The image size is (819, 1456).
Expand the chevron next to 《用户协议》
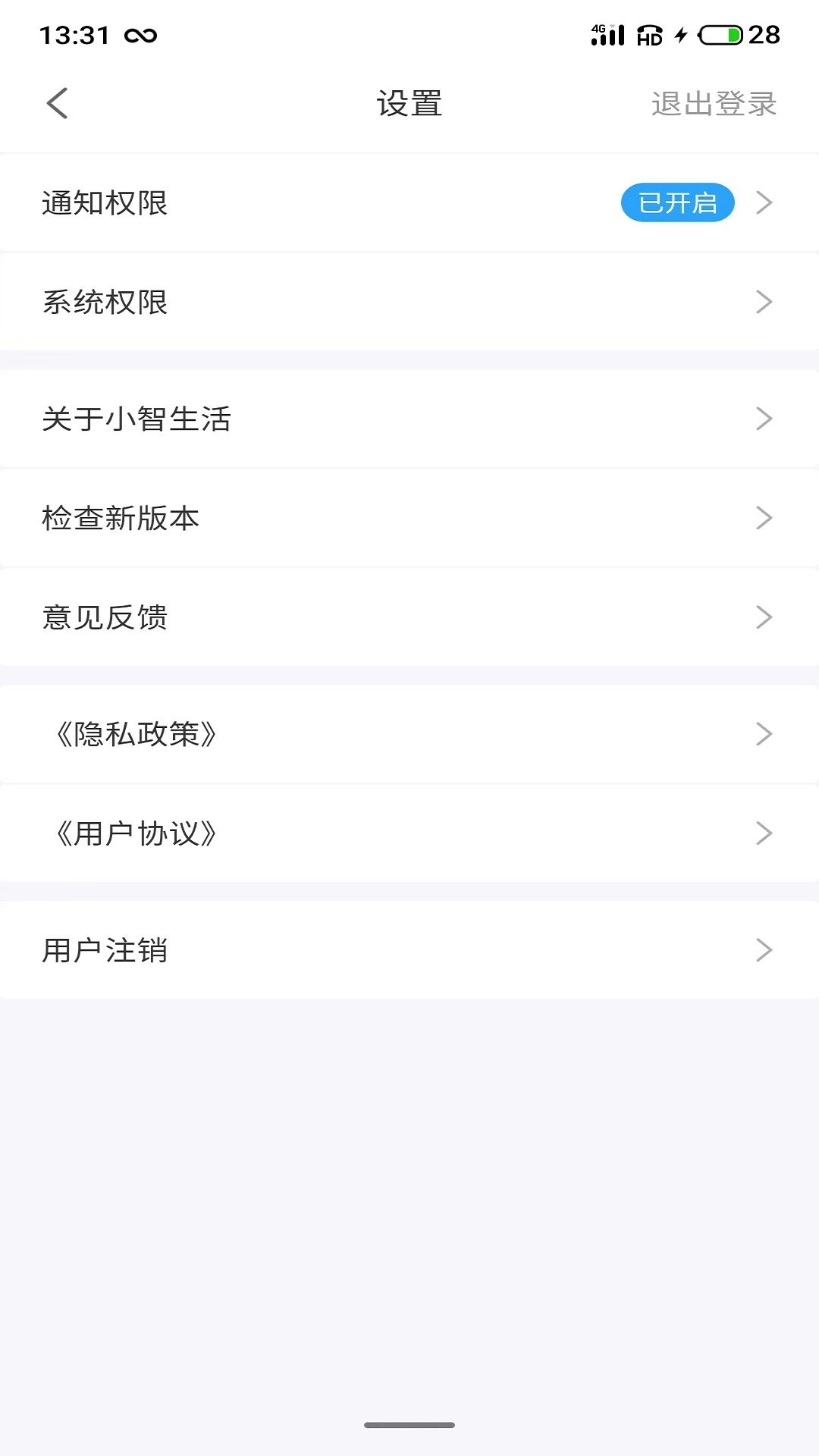[764, 833]
